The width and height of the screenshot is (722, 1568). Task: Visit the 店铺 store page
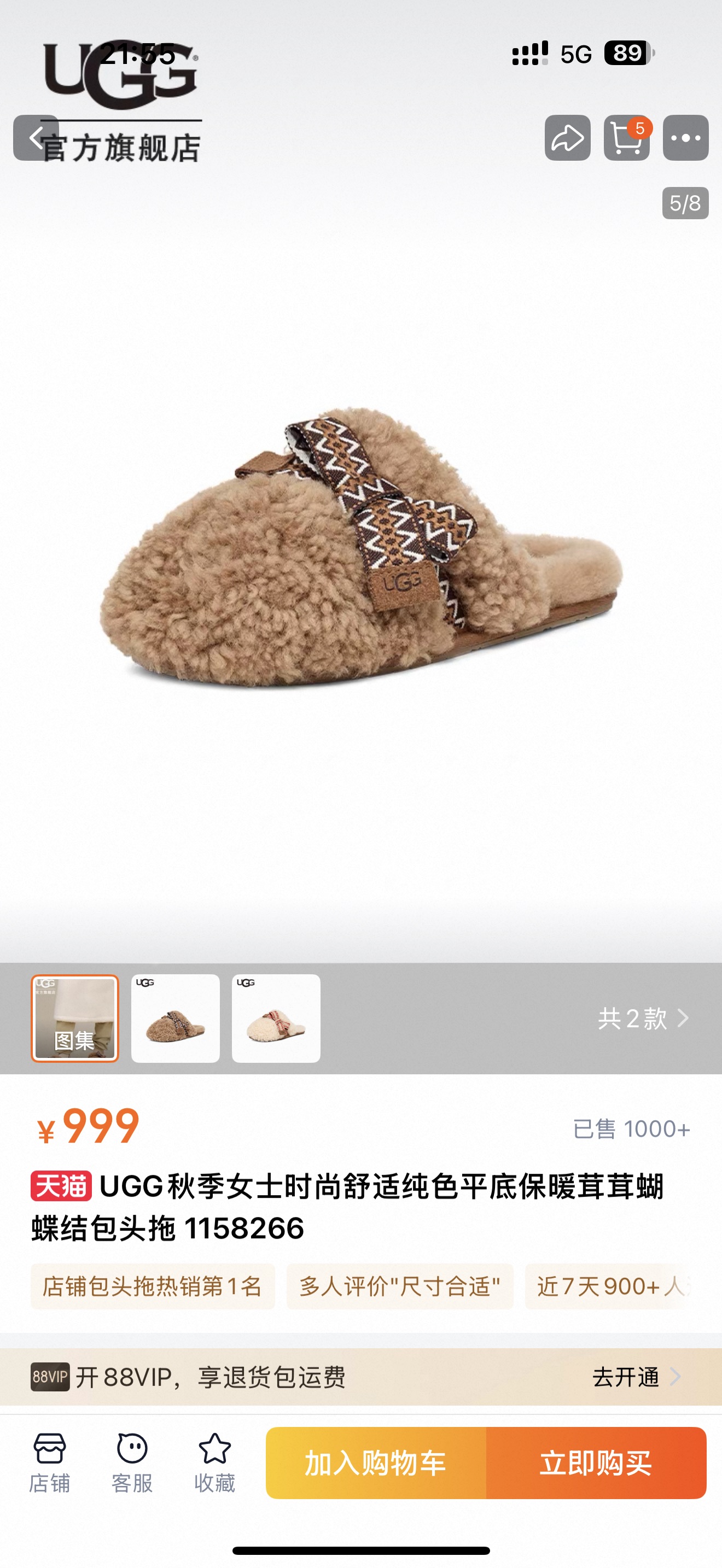pyautogui.click(x=49, y=1462)
